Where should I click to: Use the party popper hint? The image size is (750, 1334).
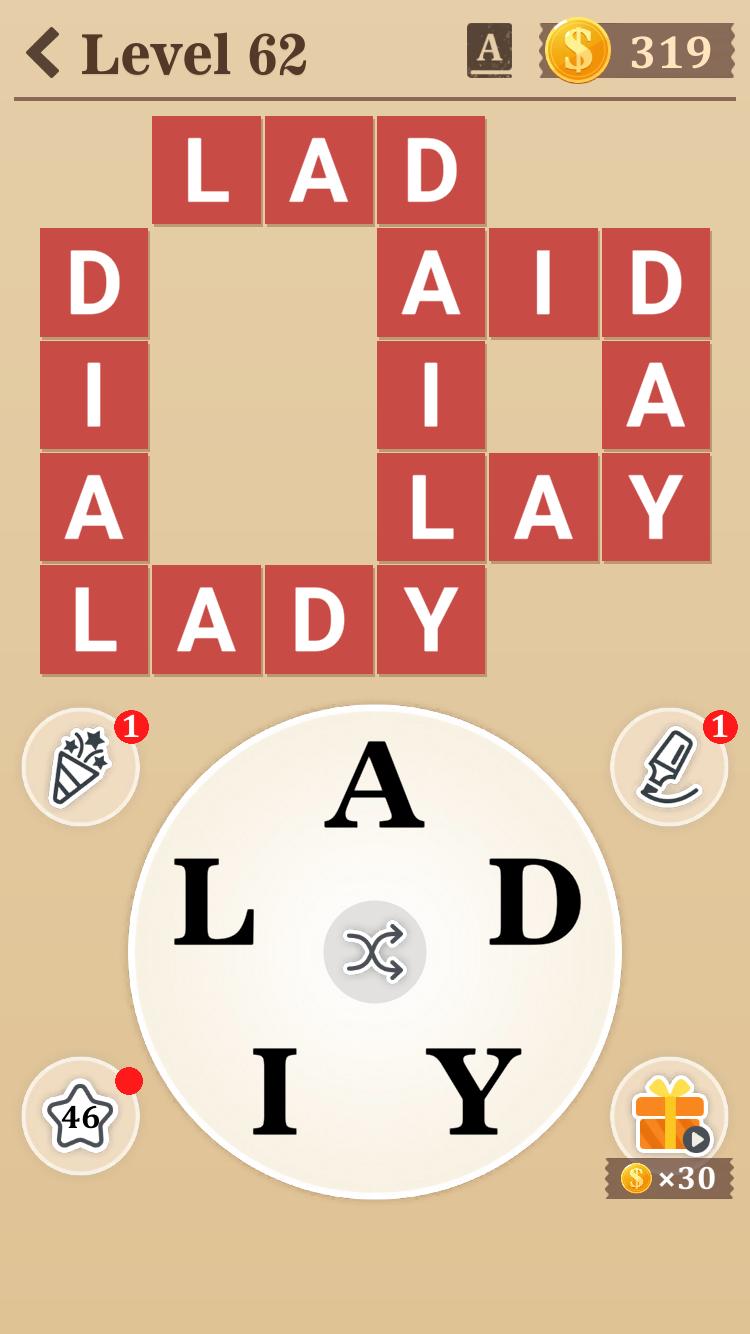80,767
